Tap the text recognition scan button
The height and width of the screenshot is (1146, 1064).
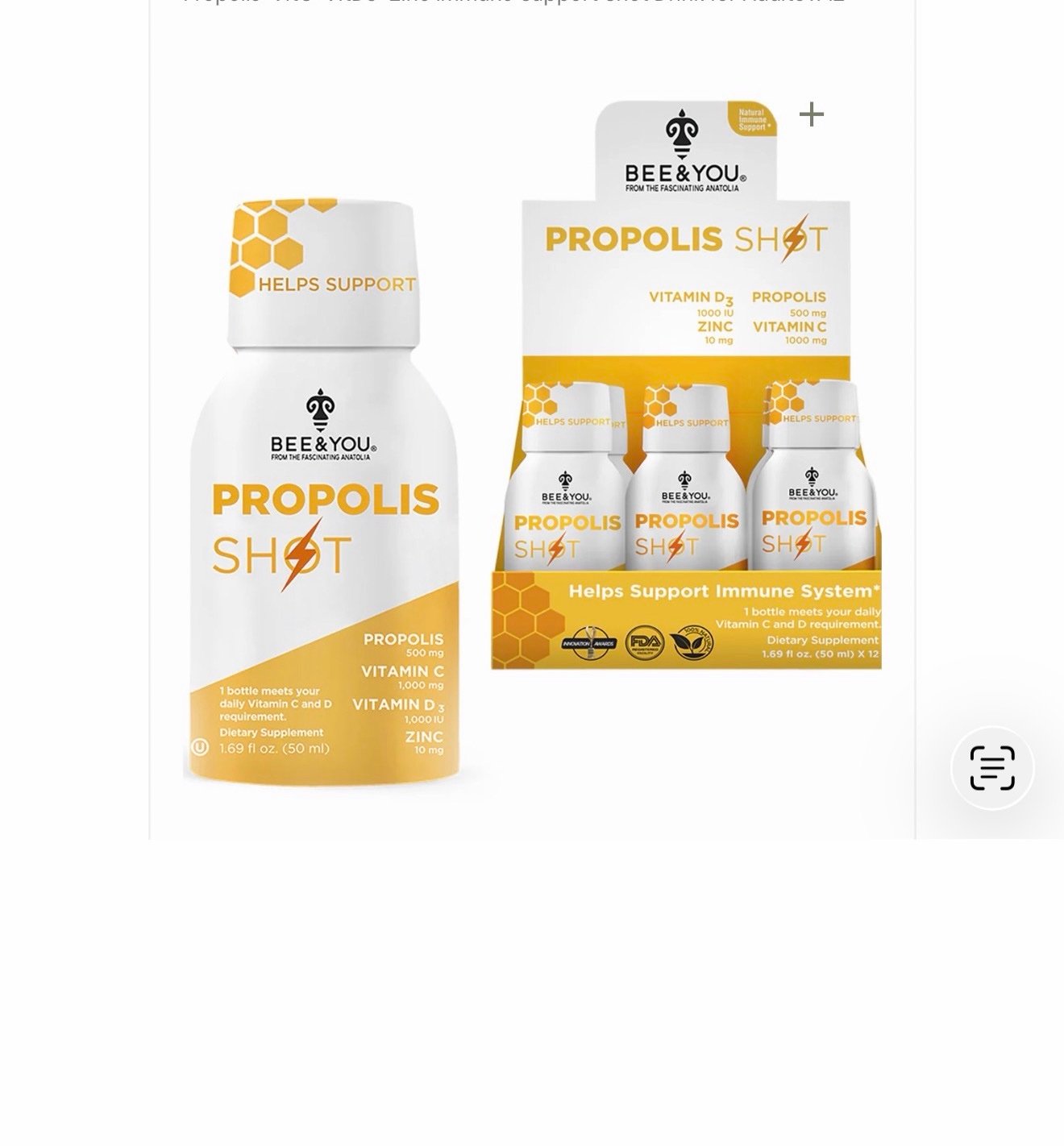[x=992, y=768]
